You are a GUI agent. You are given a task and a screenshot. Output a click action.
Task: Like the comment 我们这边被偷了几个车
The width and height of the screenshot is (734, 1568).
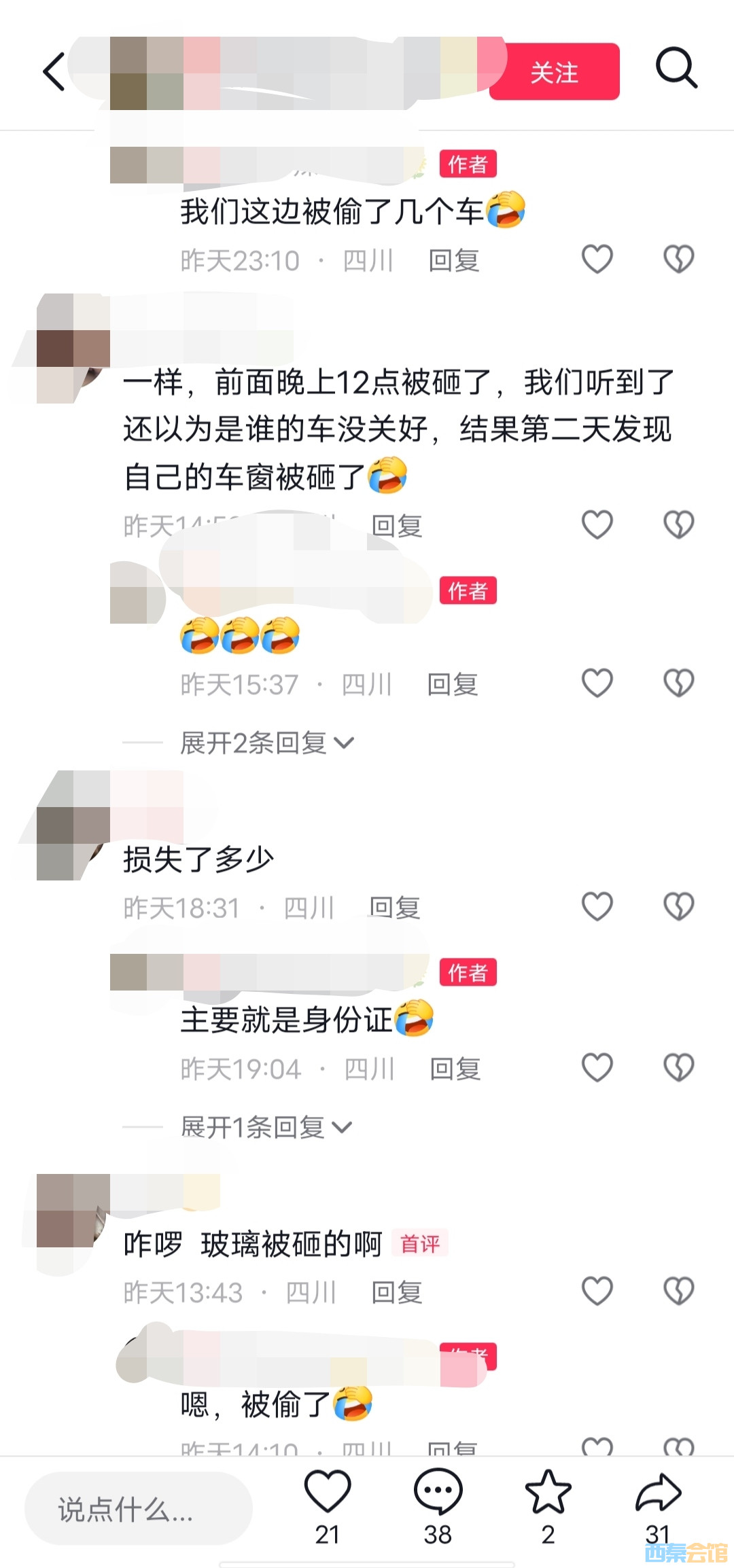pyautogui.click(x=597, y=259)
